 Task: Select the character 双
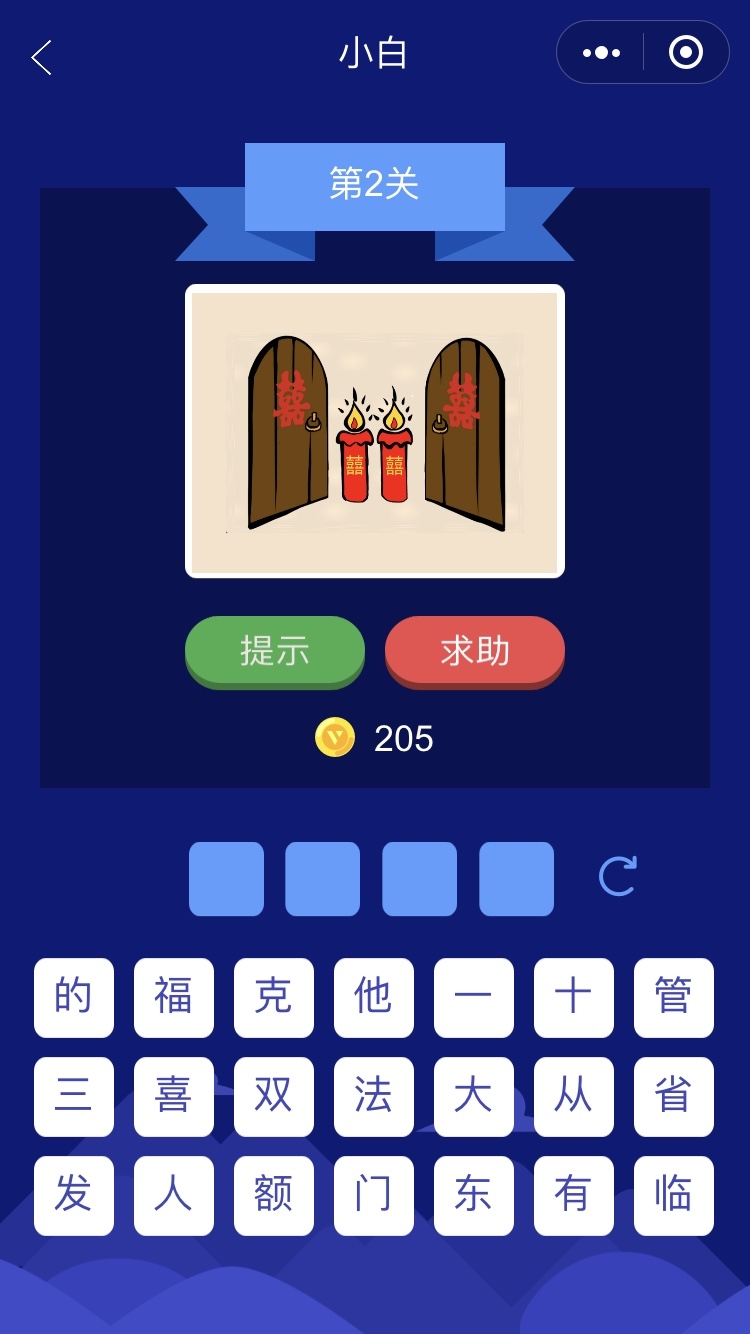click(x=273, y=1096)
